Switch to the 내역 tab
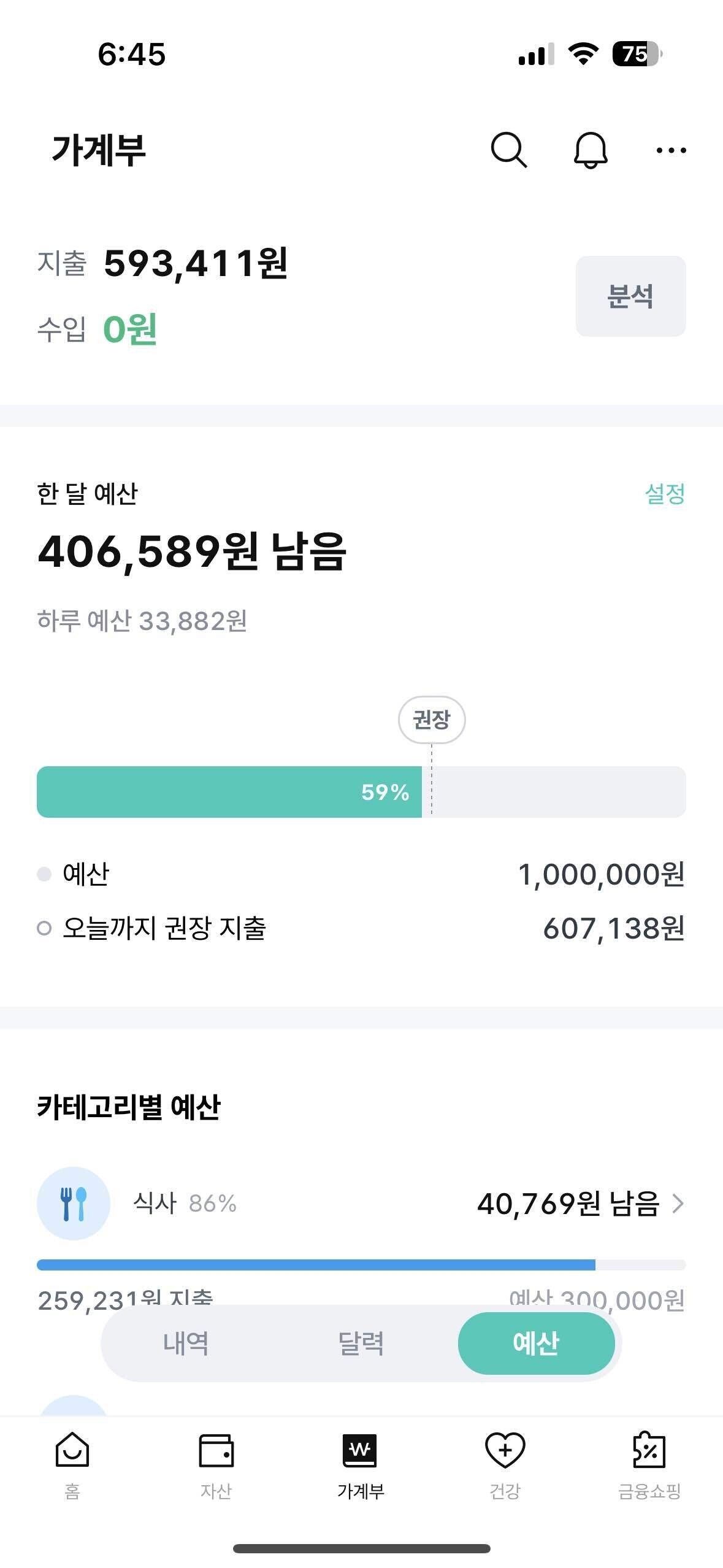 pos(185,1343)
